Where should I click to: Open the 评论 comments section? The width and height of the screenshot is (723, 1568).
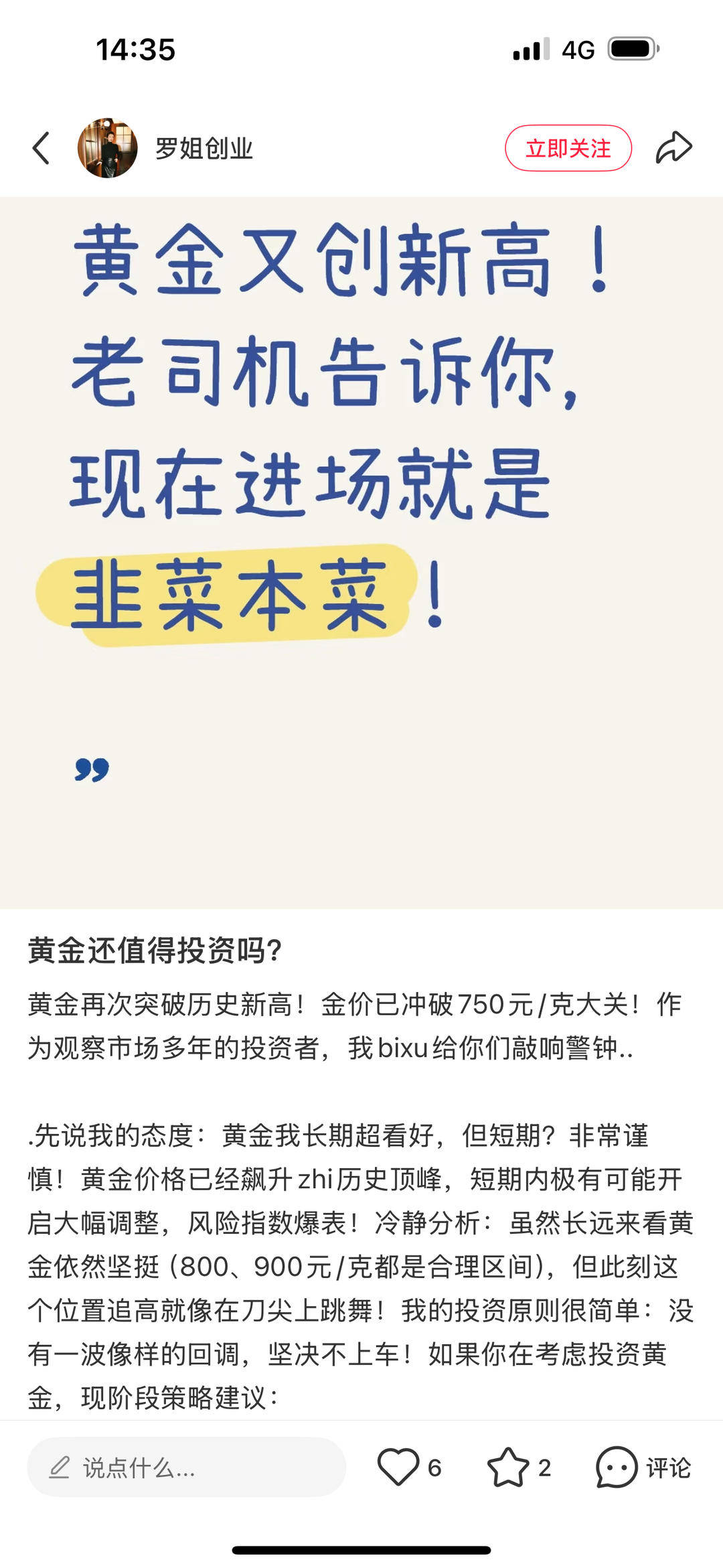643,1467
